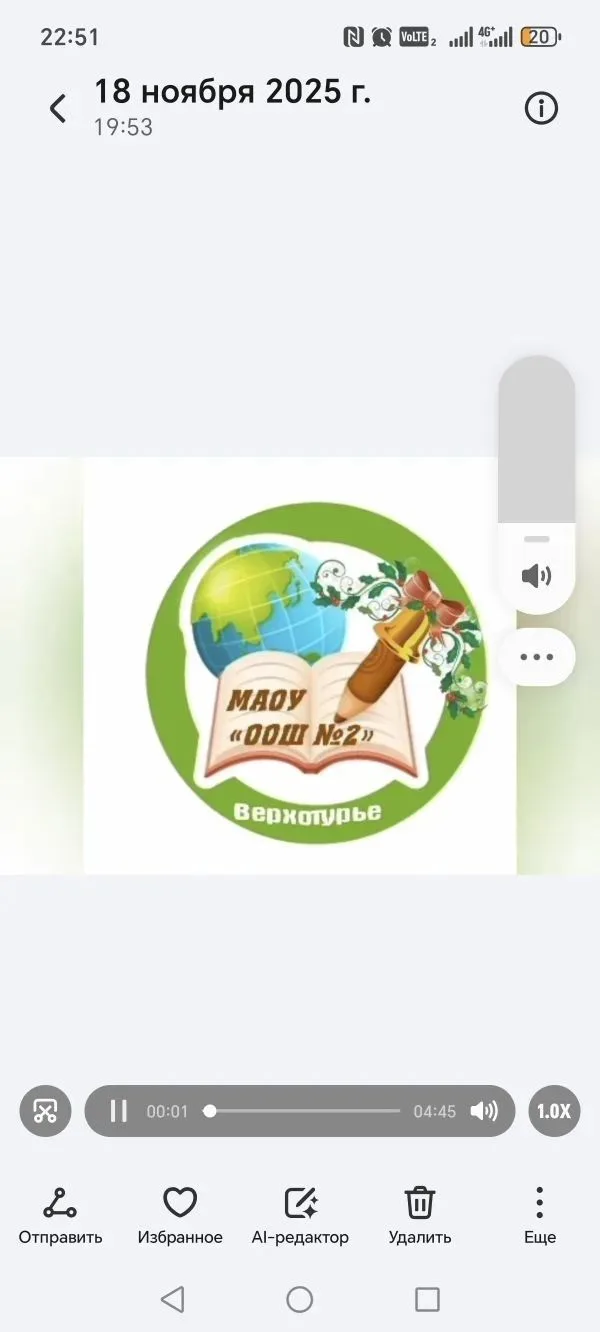Pause the video playback

(118, 1111)
